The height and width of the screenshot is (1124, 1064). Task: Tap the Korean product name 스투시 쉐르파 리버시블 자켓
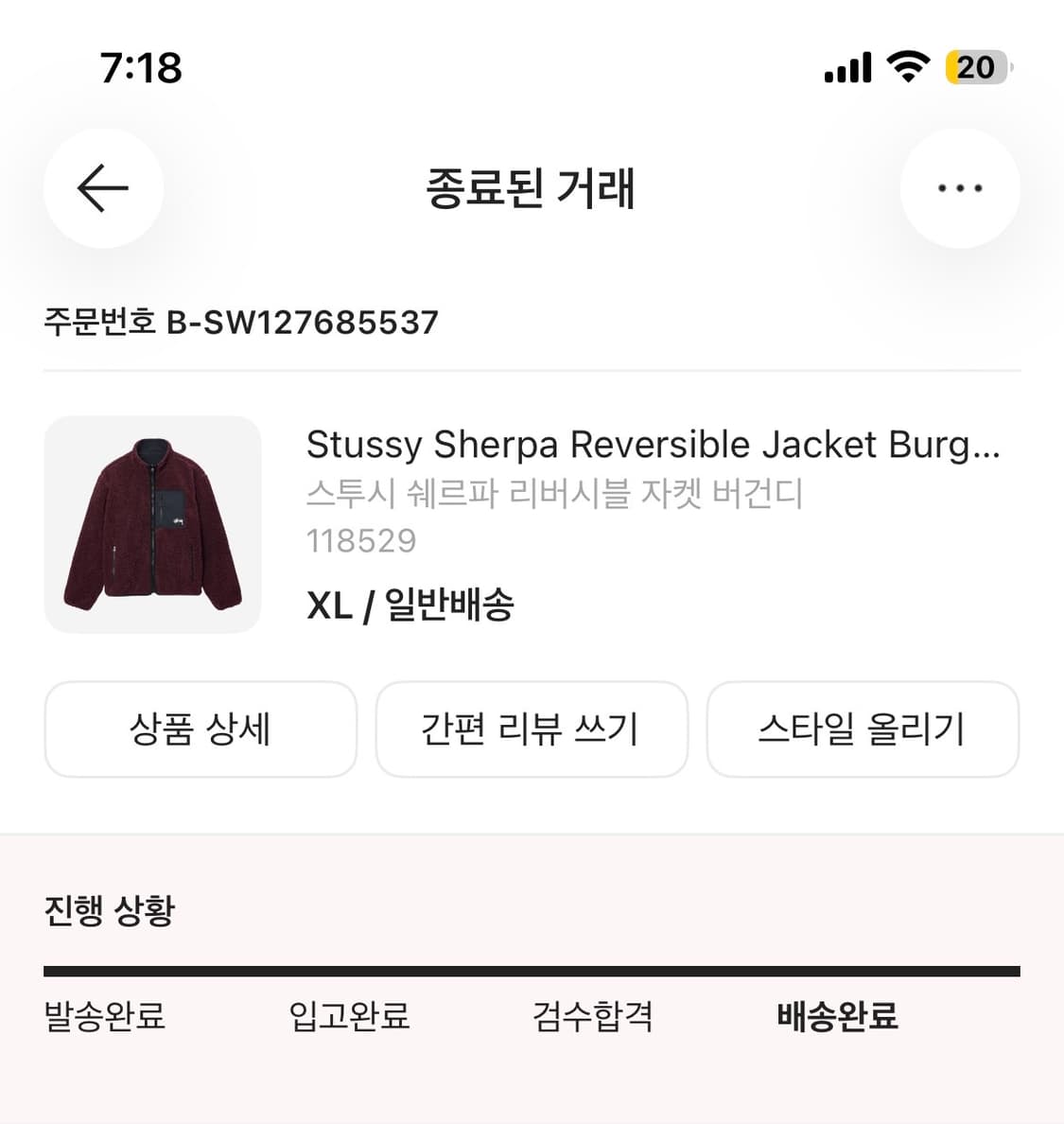[556, 493]
